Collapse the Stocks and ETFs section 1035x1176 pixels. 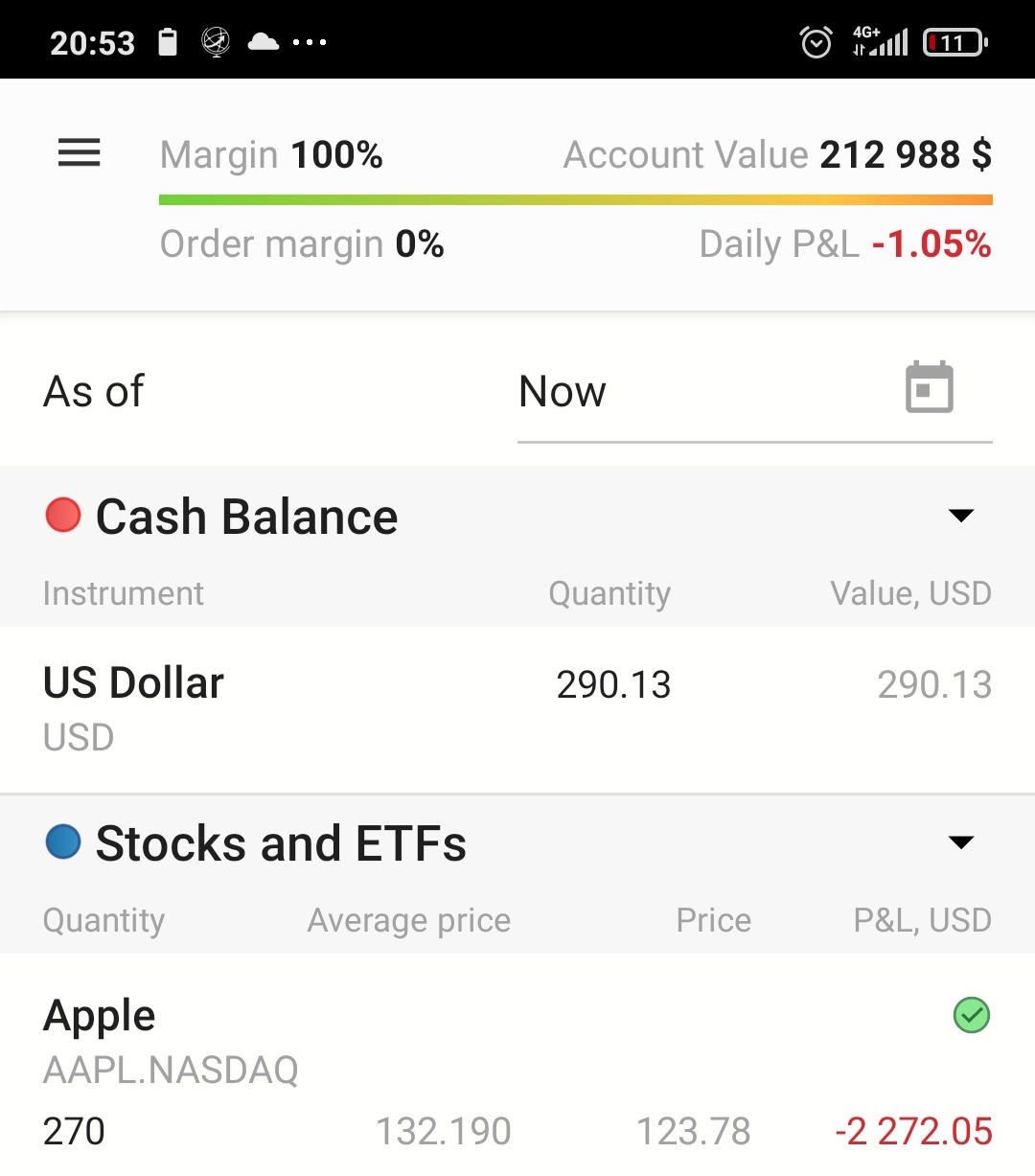[960, 842]
